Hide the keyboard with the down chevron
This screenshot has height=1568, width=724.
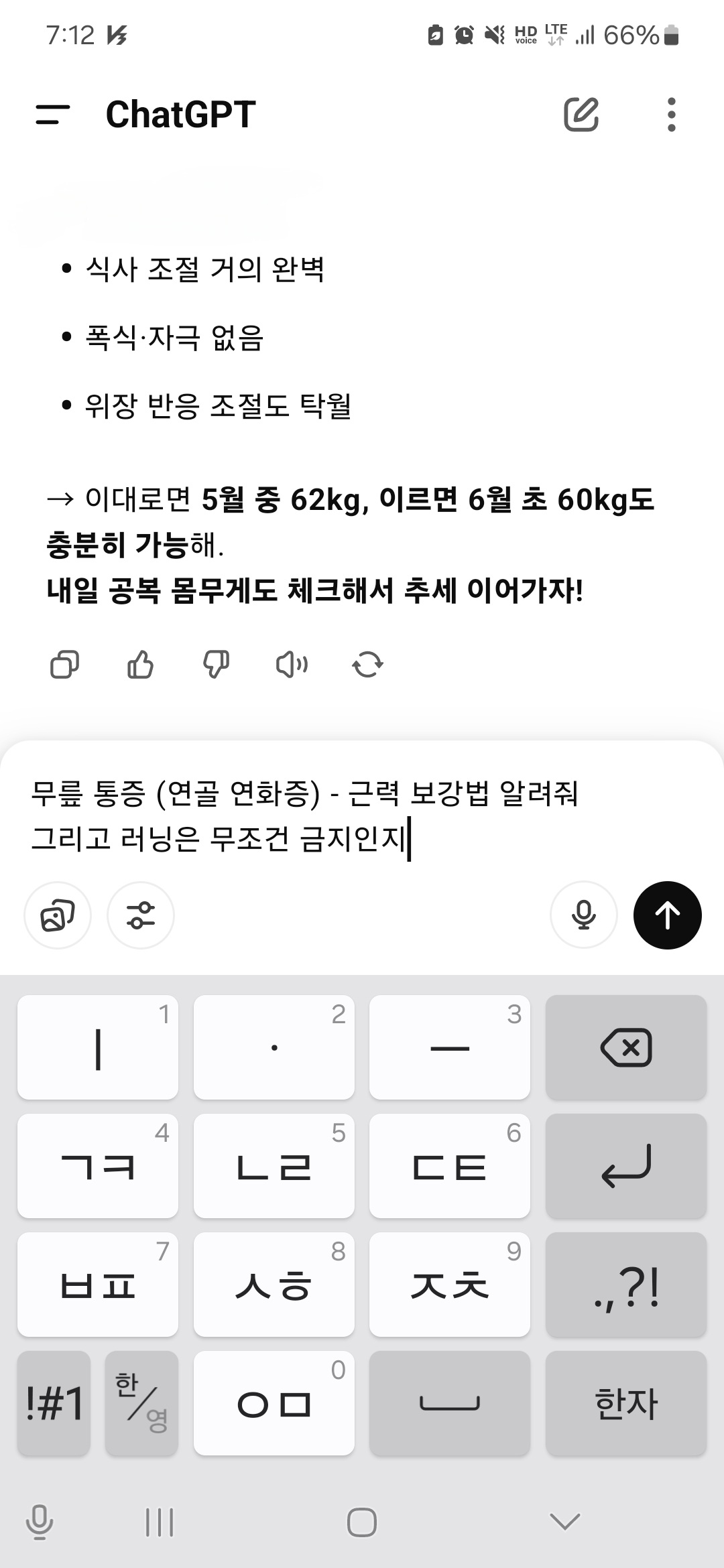coord(564,1522)
